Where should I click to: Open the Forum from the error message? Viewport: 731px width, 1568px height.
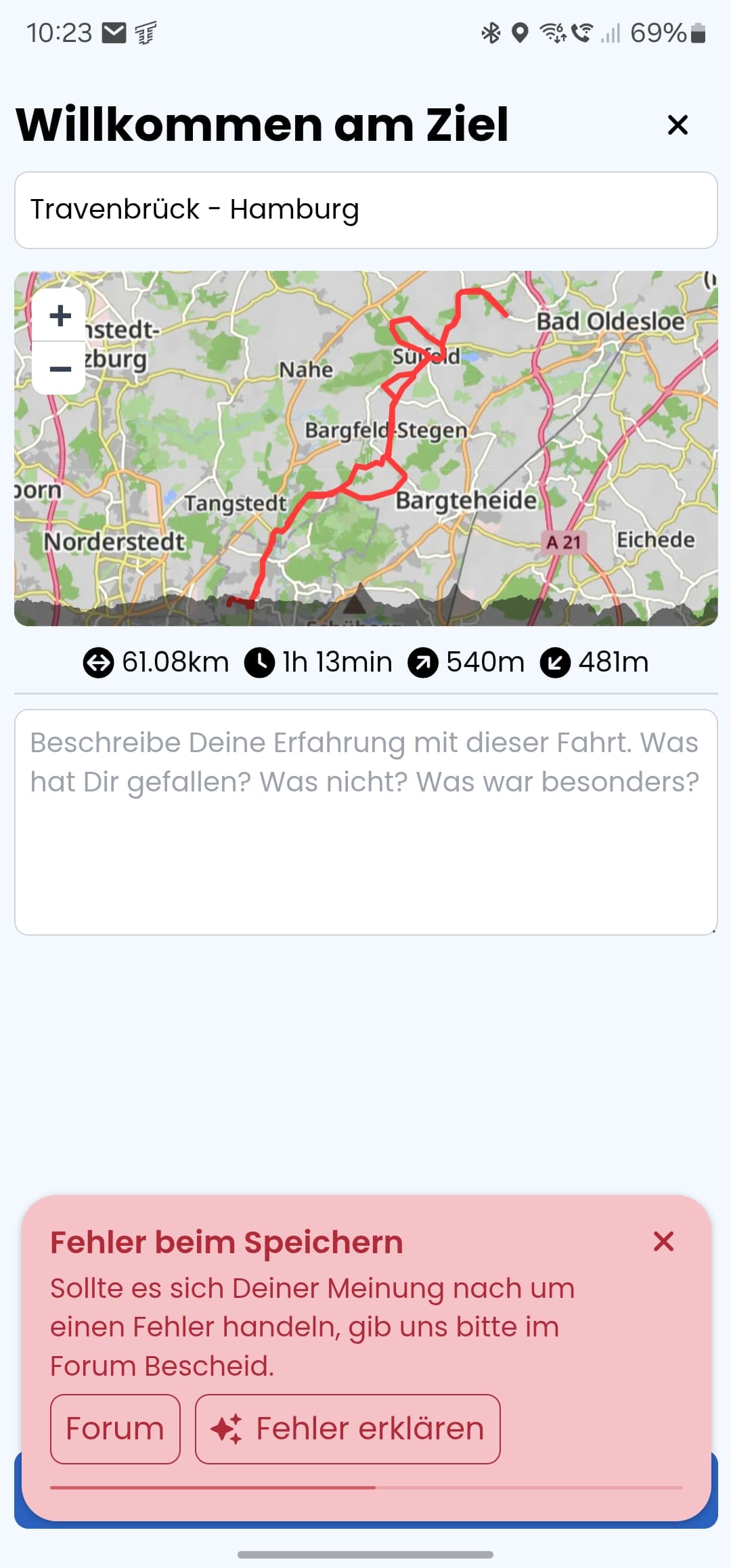(x=115, y=1429)
